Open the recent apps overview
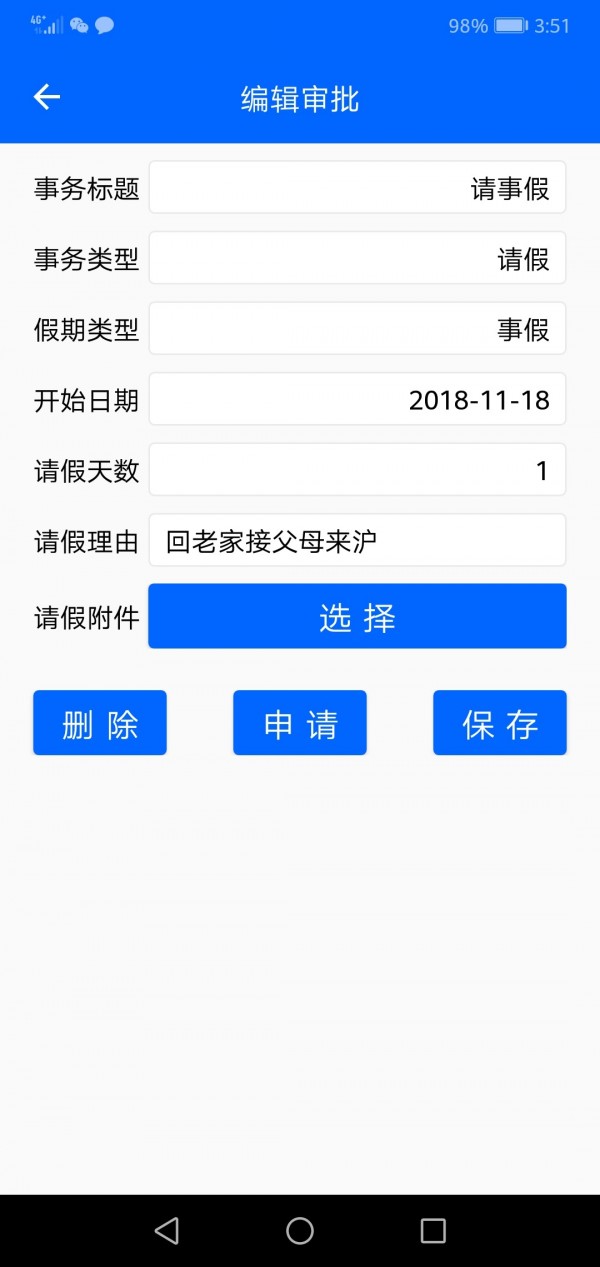The height and width of the screenshot is (1267, 600). pyautogui.click(x=433, y=1231)
